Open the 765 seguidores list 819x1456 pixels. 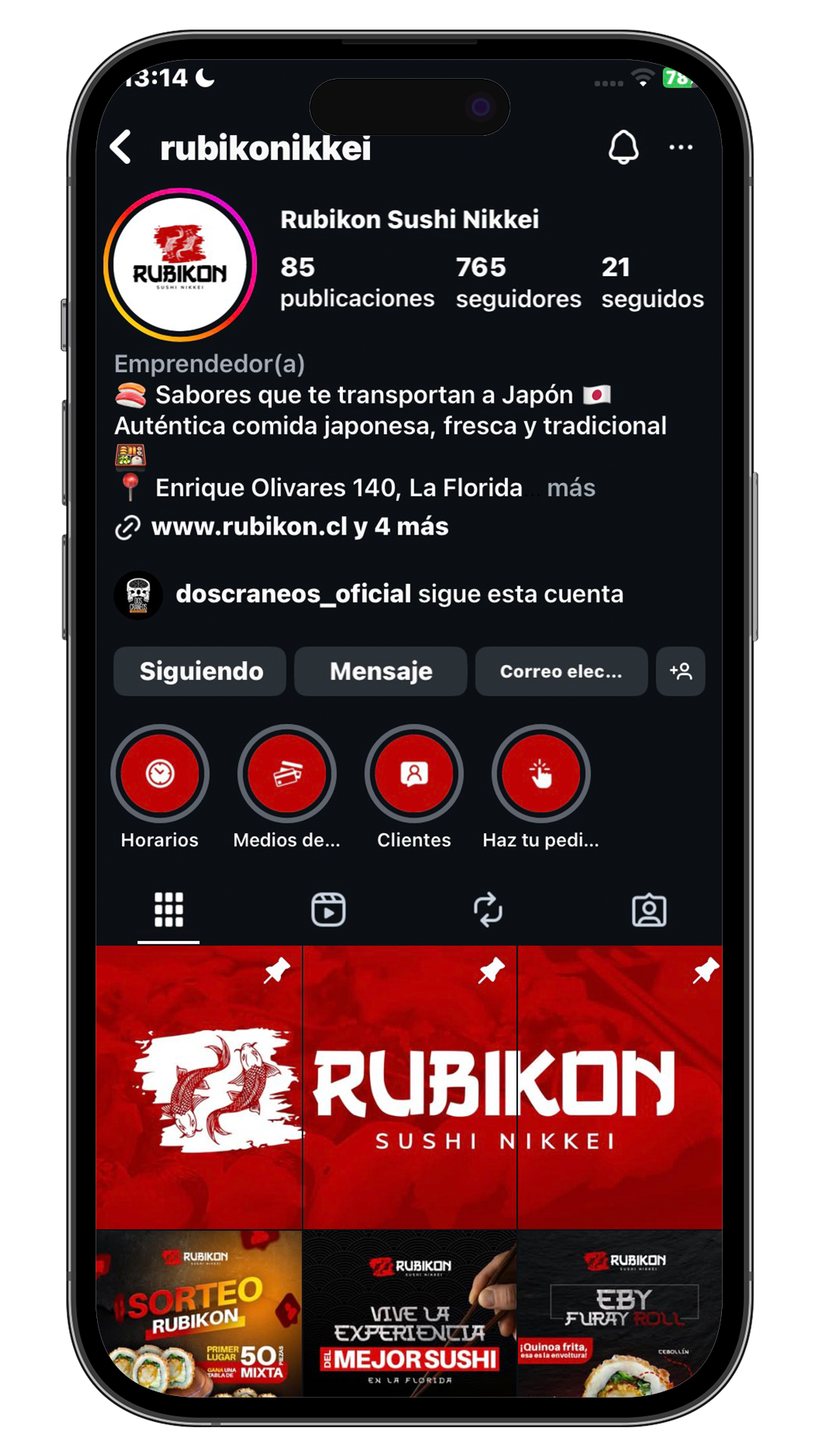(x=518, y=282)
